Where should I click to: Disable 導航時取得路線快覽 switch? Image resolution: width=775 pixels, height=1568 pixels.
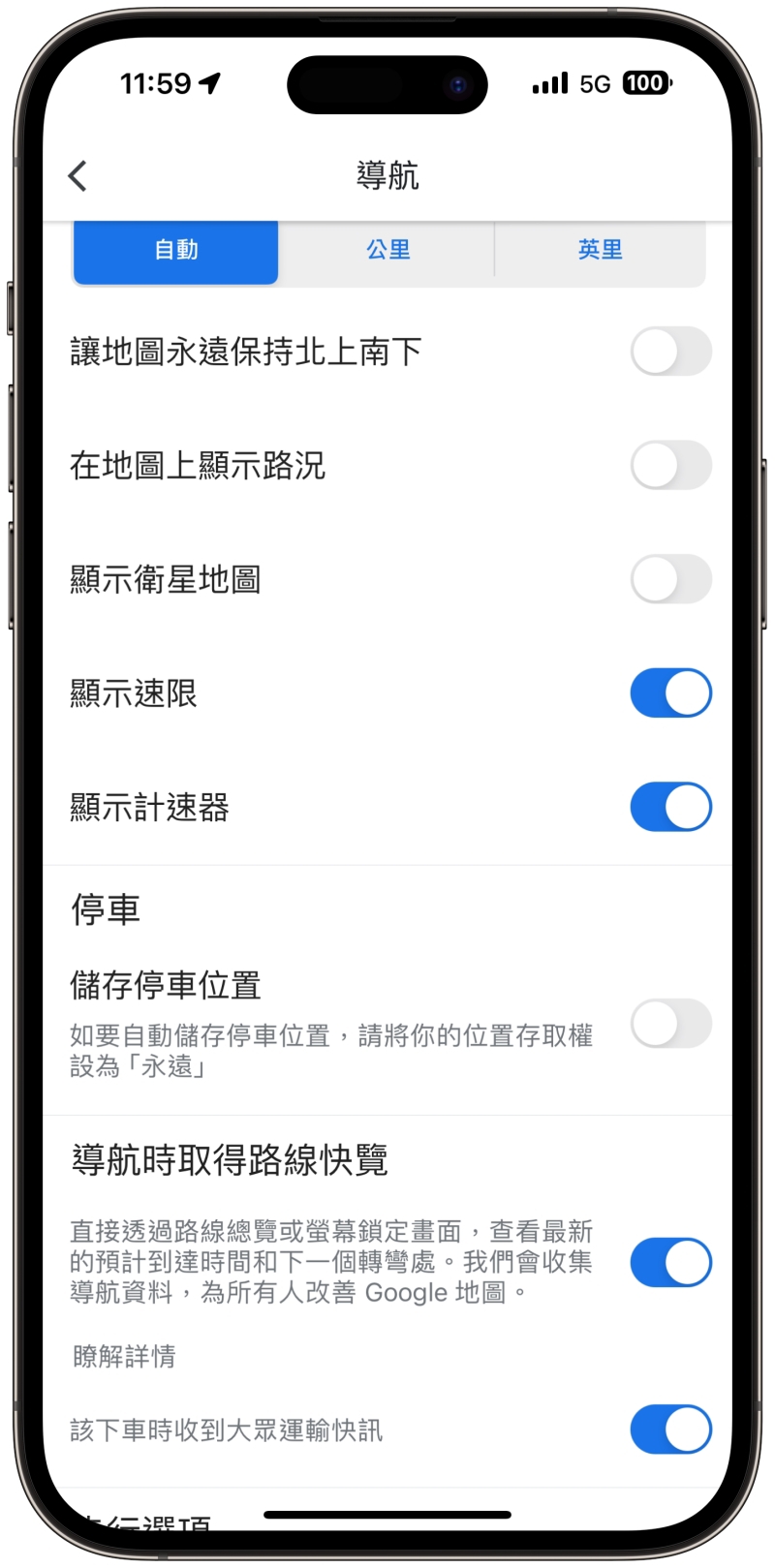point(670,1262)
